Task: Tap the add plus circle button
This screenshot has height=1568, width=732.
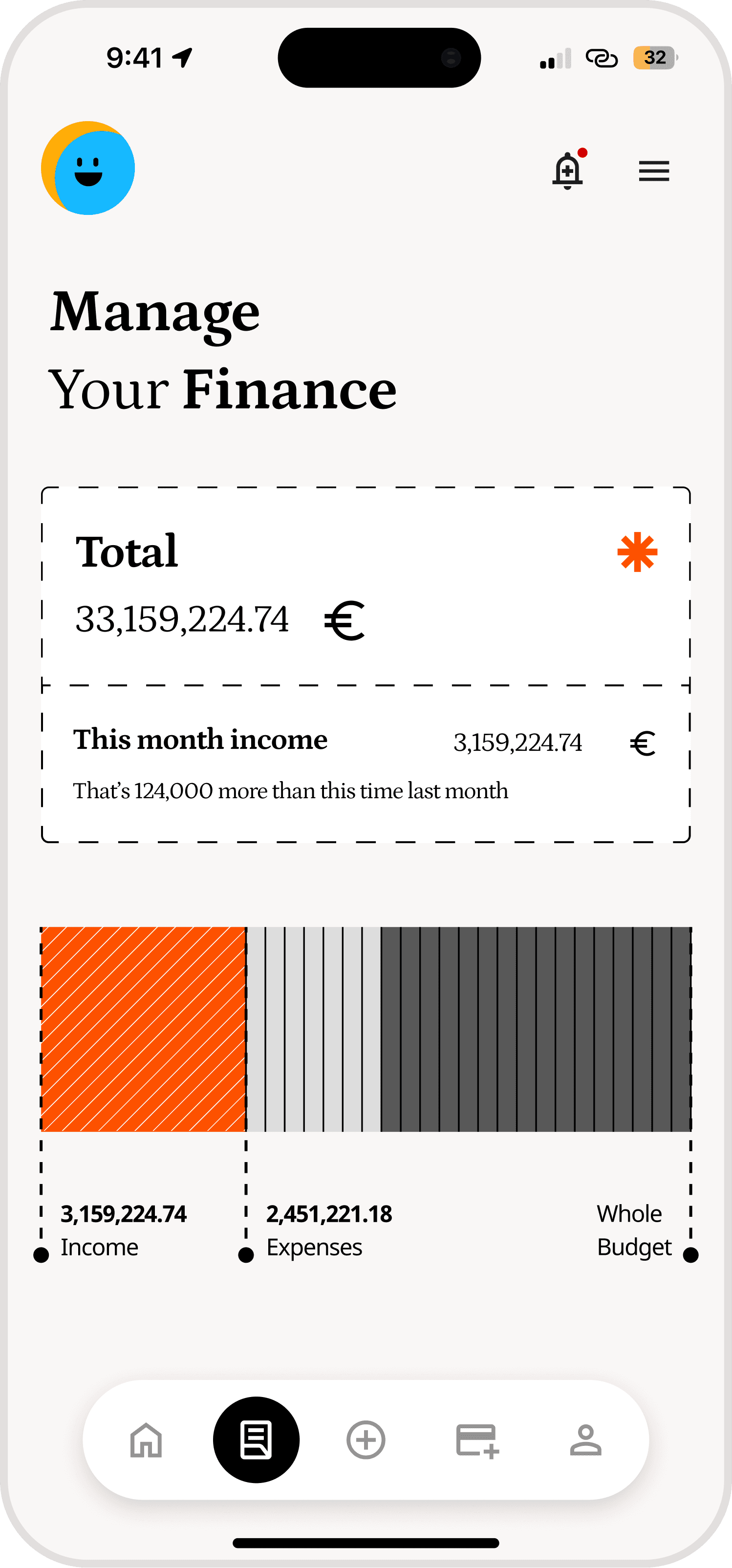Action: click(x=366, y=1440)
